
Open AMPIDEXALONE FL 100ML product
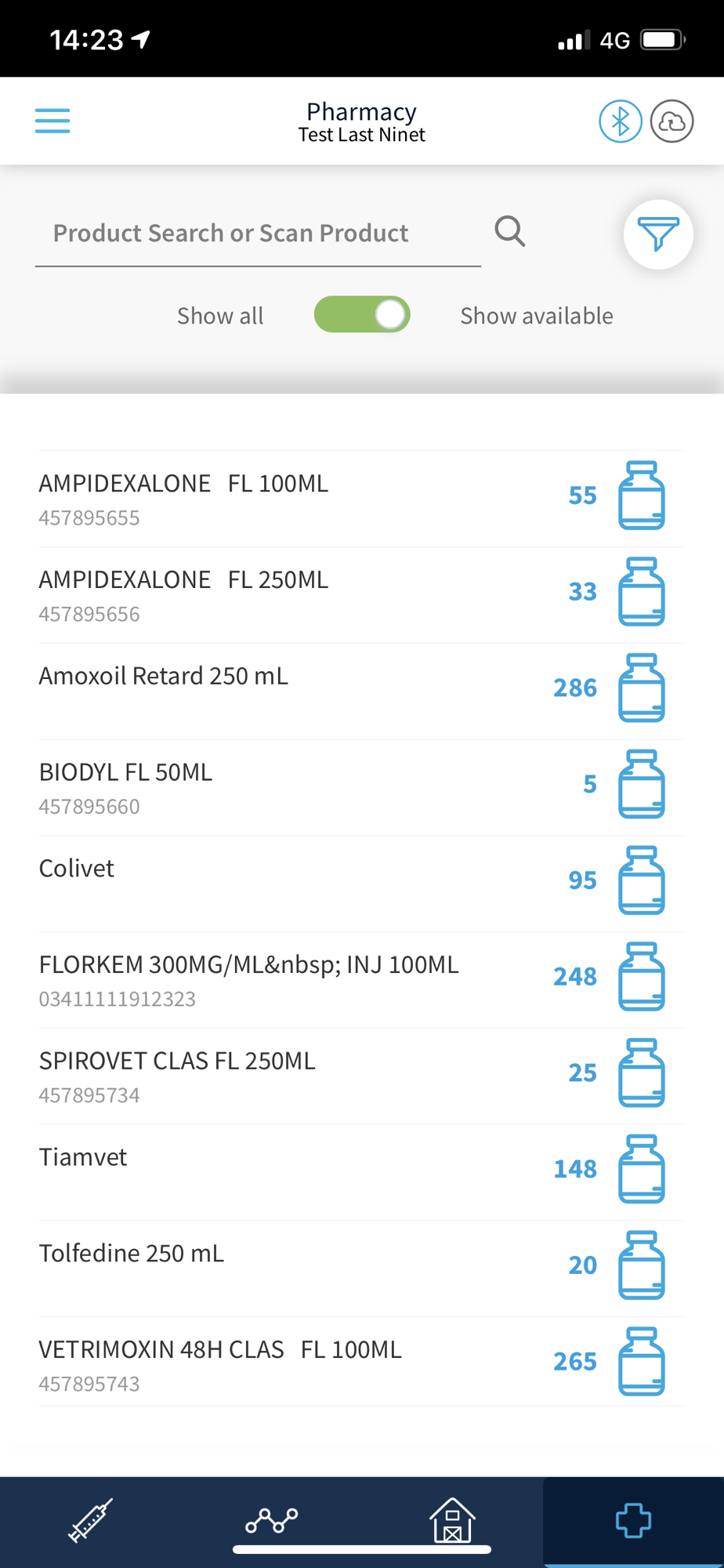(362, 499)
